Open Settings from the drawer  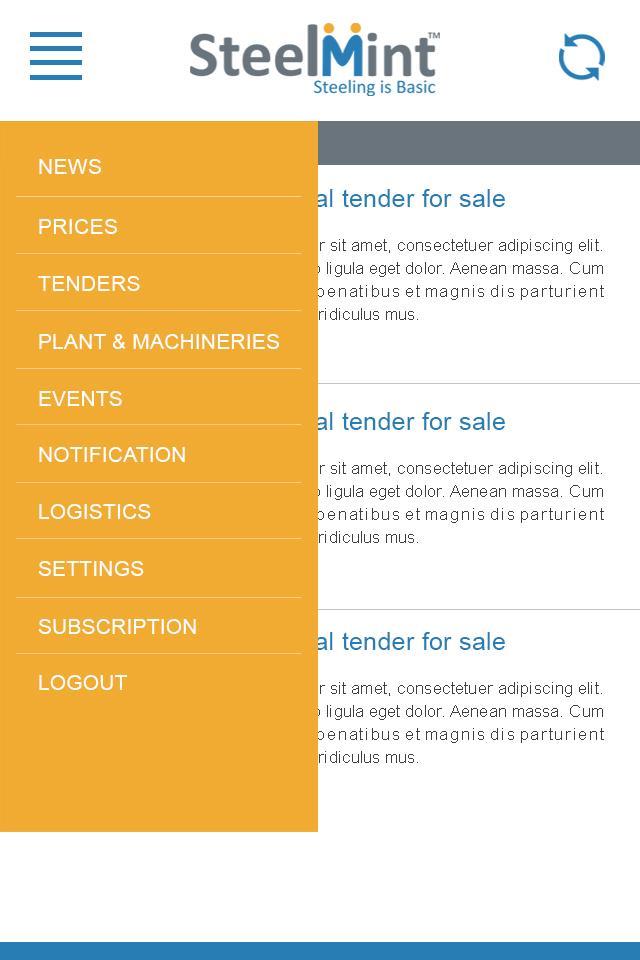tap(91, 569)
